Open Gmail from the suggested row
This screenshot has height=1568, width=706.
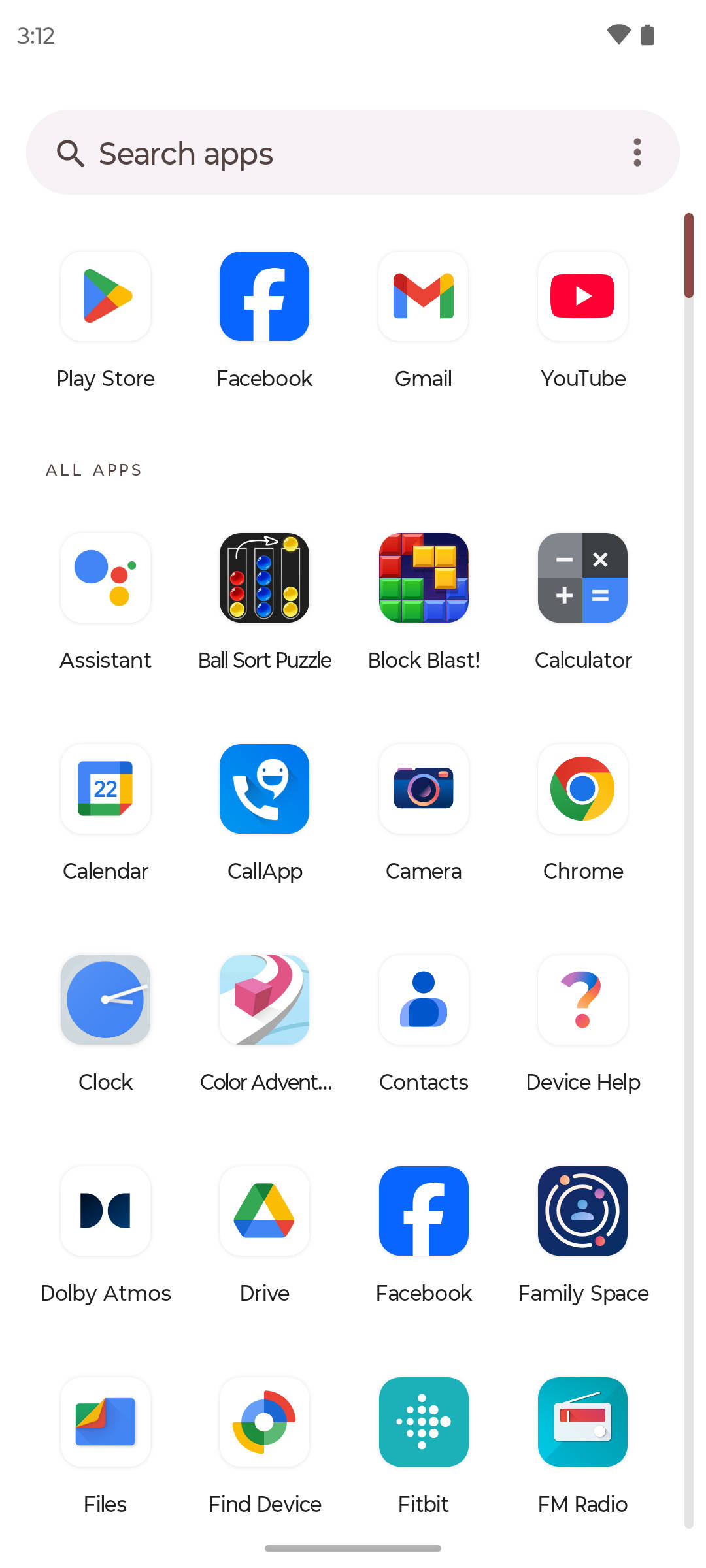click(424, 297)
